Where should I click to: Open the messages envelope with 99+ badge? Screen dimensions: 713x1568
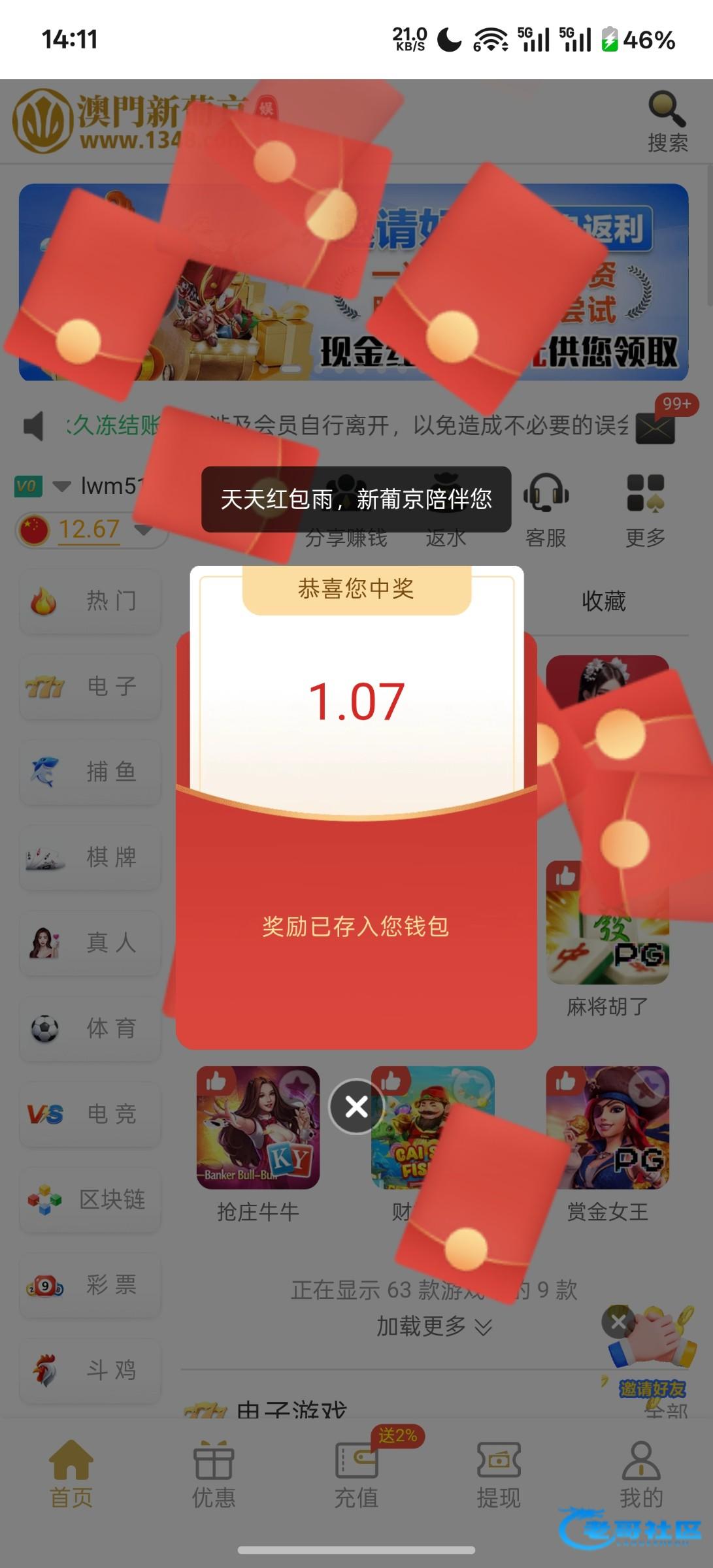click(x=657, y=427)
